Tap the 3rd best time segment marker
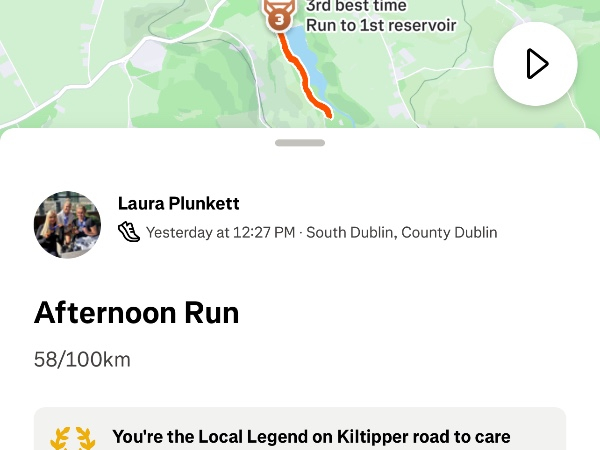Screen dimensions: 600x450 coord(279,17)
